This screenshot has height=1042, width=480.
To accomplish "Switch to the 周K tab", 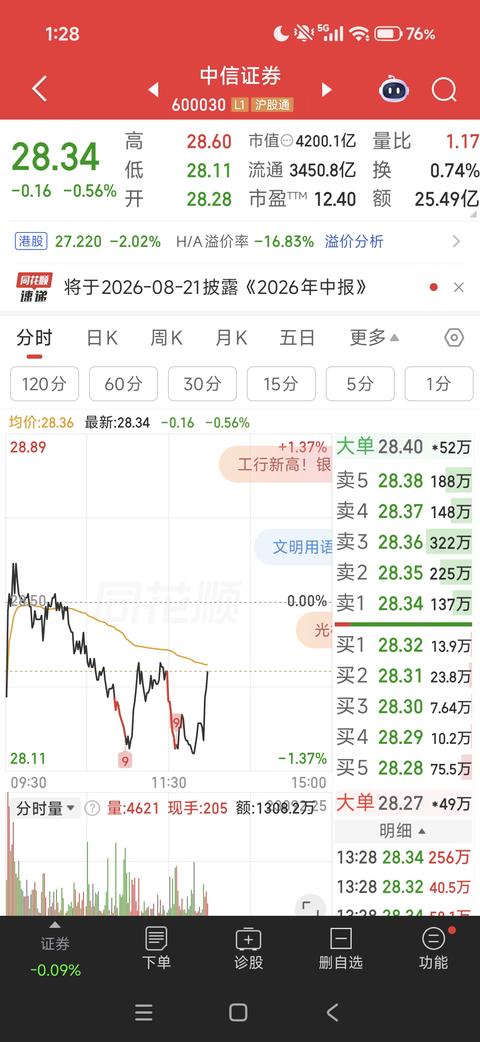I will tap(166, 338).
